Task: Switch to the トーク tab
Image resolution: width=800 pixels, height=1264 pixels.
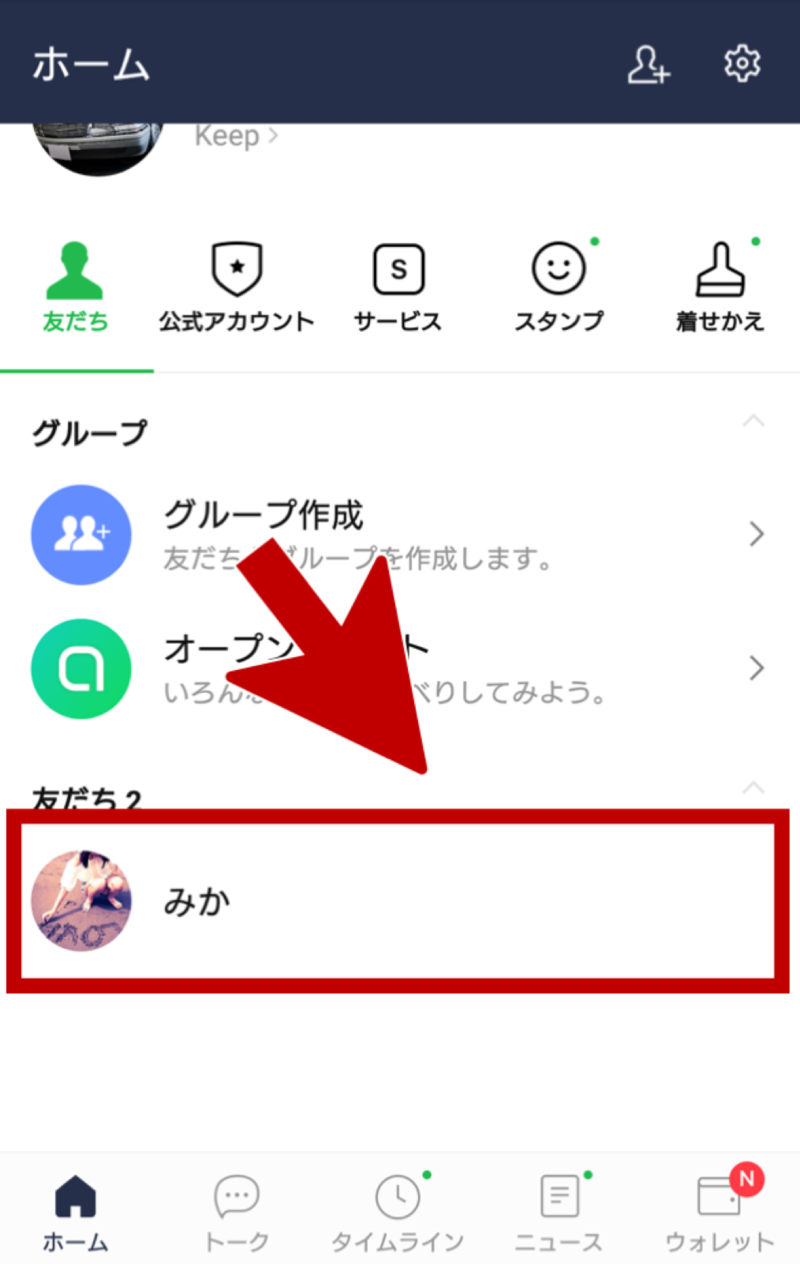Action: pyautogui.click(x=236, y=1213)
